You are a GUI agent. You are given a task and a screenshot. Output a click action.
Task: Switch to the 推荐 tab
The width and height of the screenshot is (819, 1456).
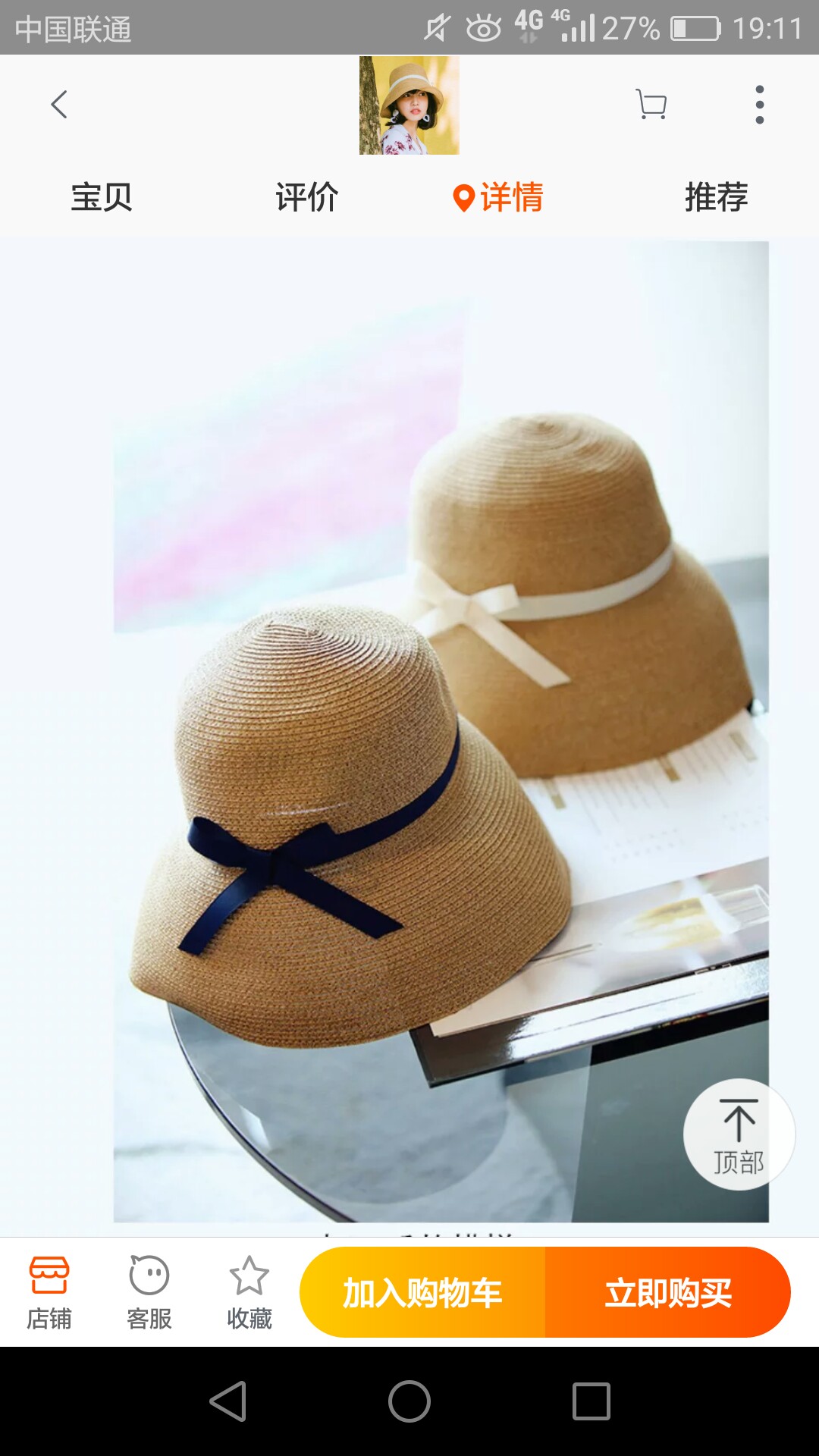click(x=716, y=197)
